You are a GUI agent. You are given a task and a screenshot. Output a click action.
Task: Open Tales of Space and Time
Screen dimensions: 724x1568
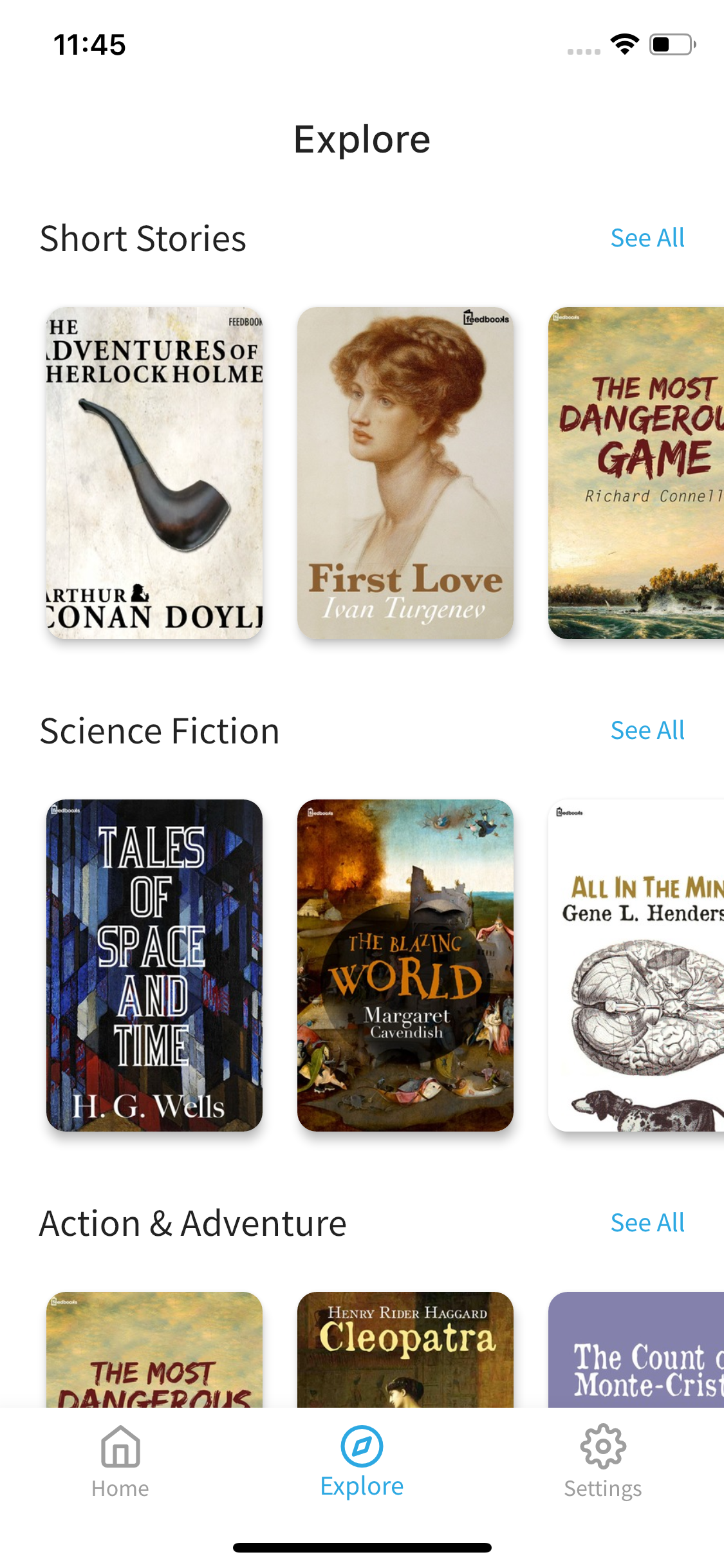[x=154, y=966]
